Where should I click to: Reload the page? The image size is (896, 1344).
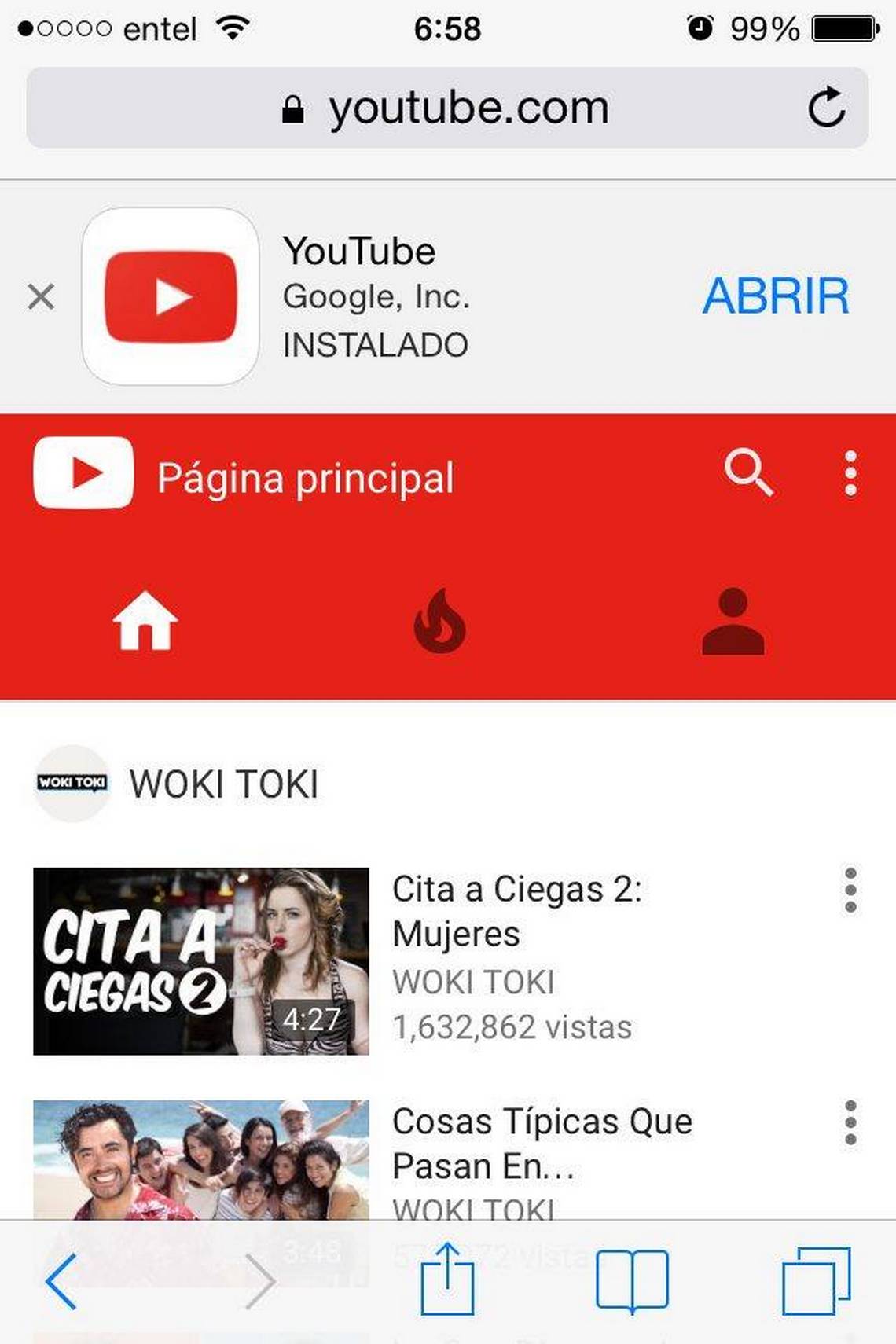[x=826, y=108]
